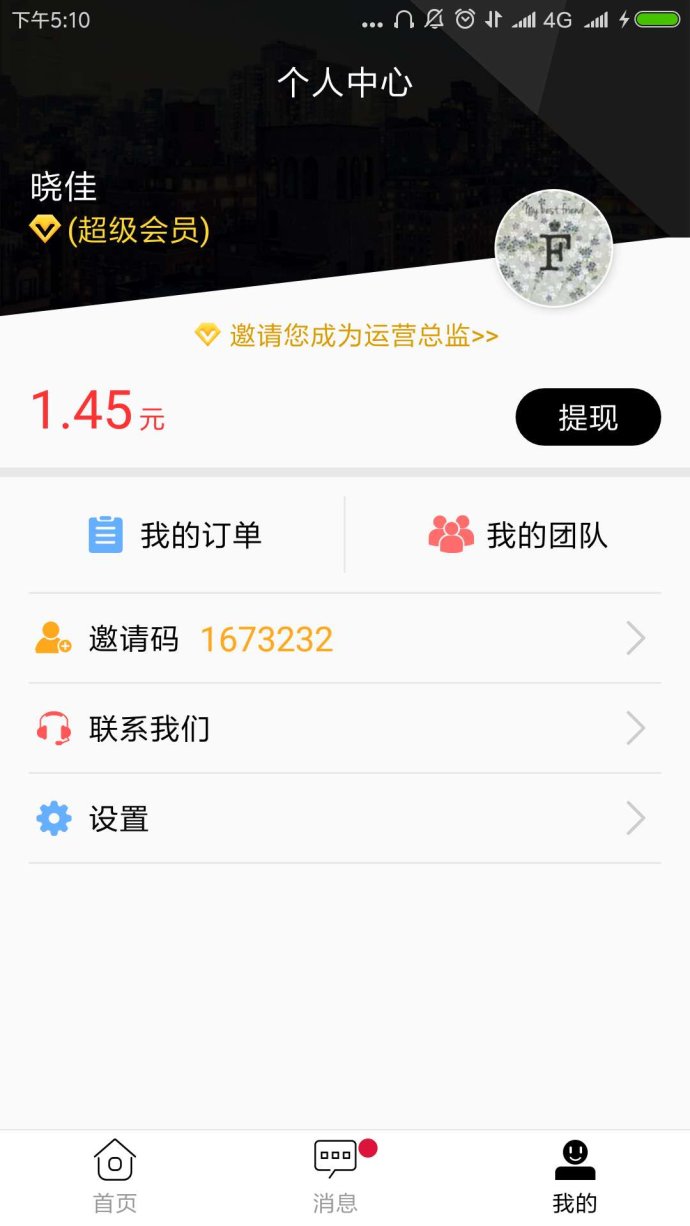Switch to the 首页 home tab
Screen dimensions: 690x1226
pos(115,1176)
